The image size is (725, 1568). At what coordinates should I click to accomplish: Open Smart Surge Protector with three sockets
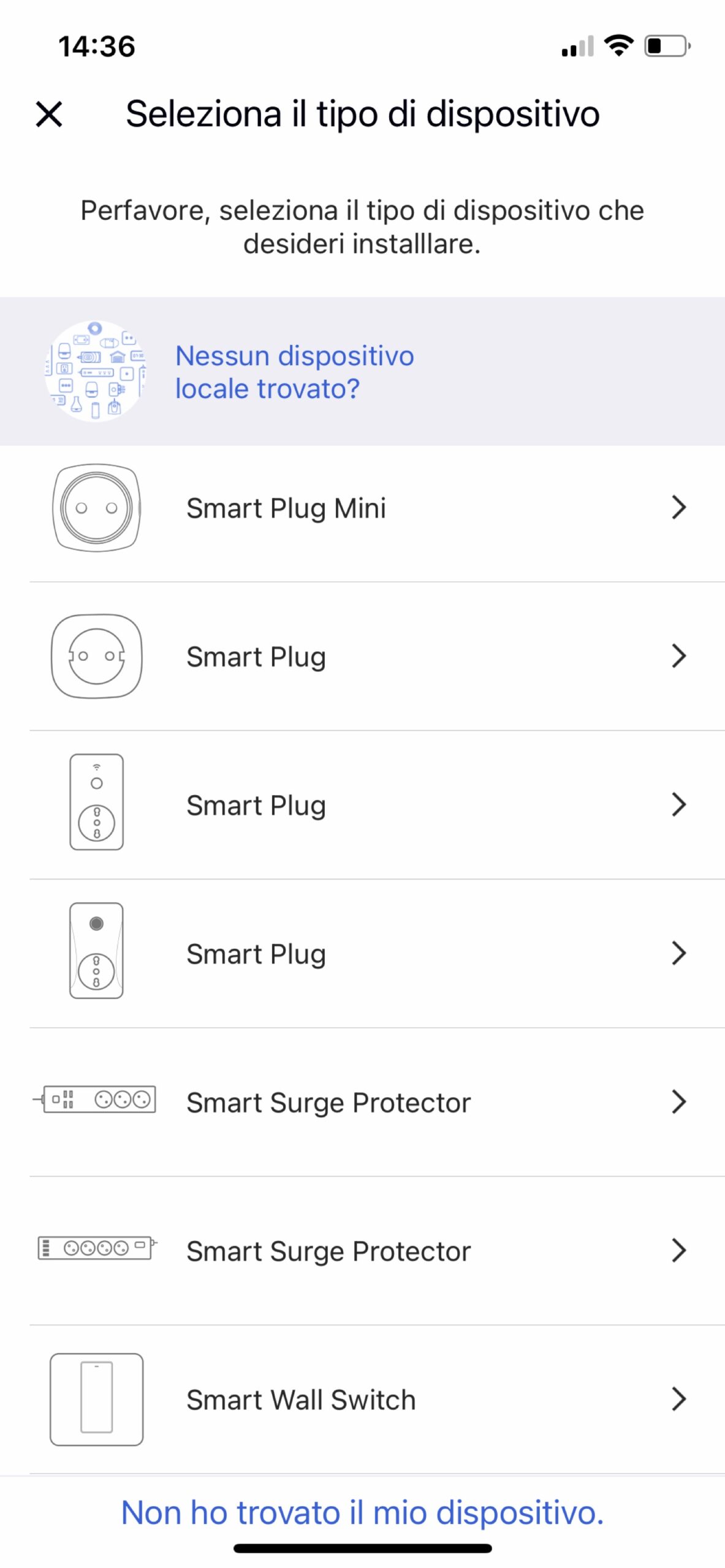pos(368,1102)
